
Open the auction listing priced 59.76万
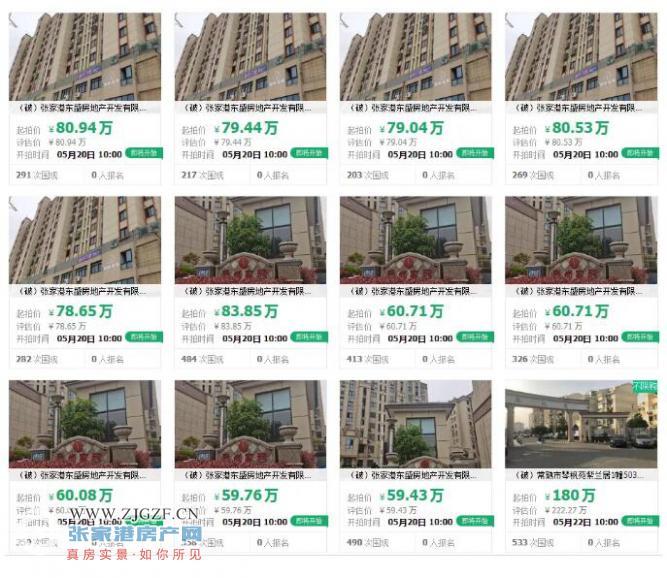(x=250, y=424)
